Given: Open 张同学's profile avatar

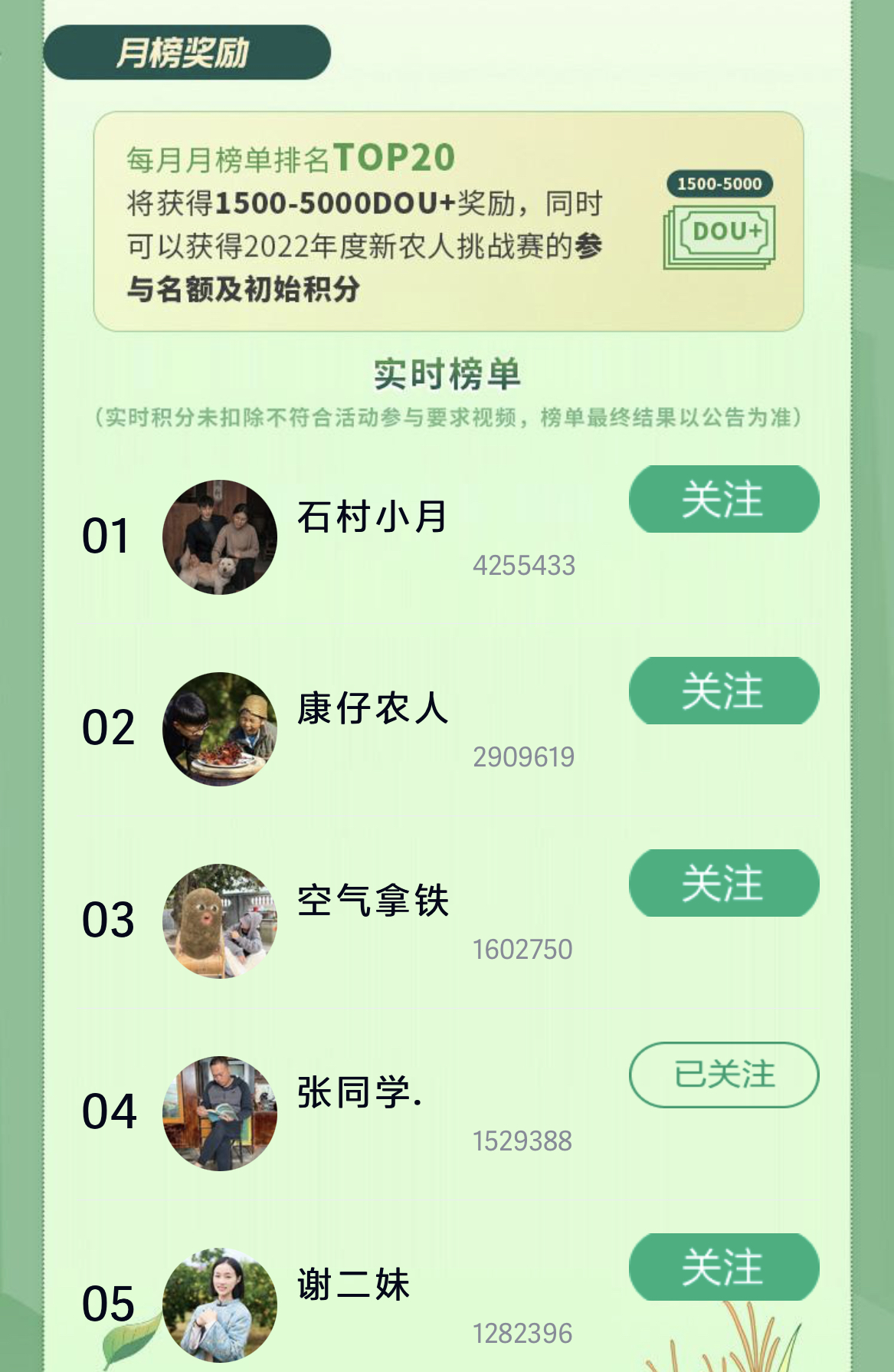Looking at the screenshot, I should [x=220, y=1113].
